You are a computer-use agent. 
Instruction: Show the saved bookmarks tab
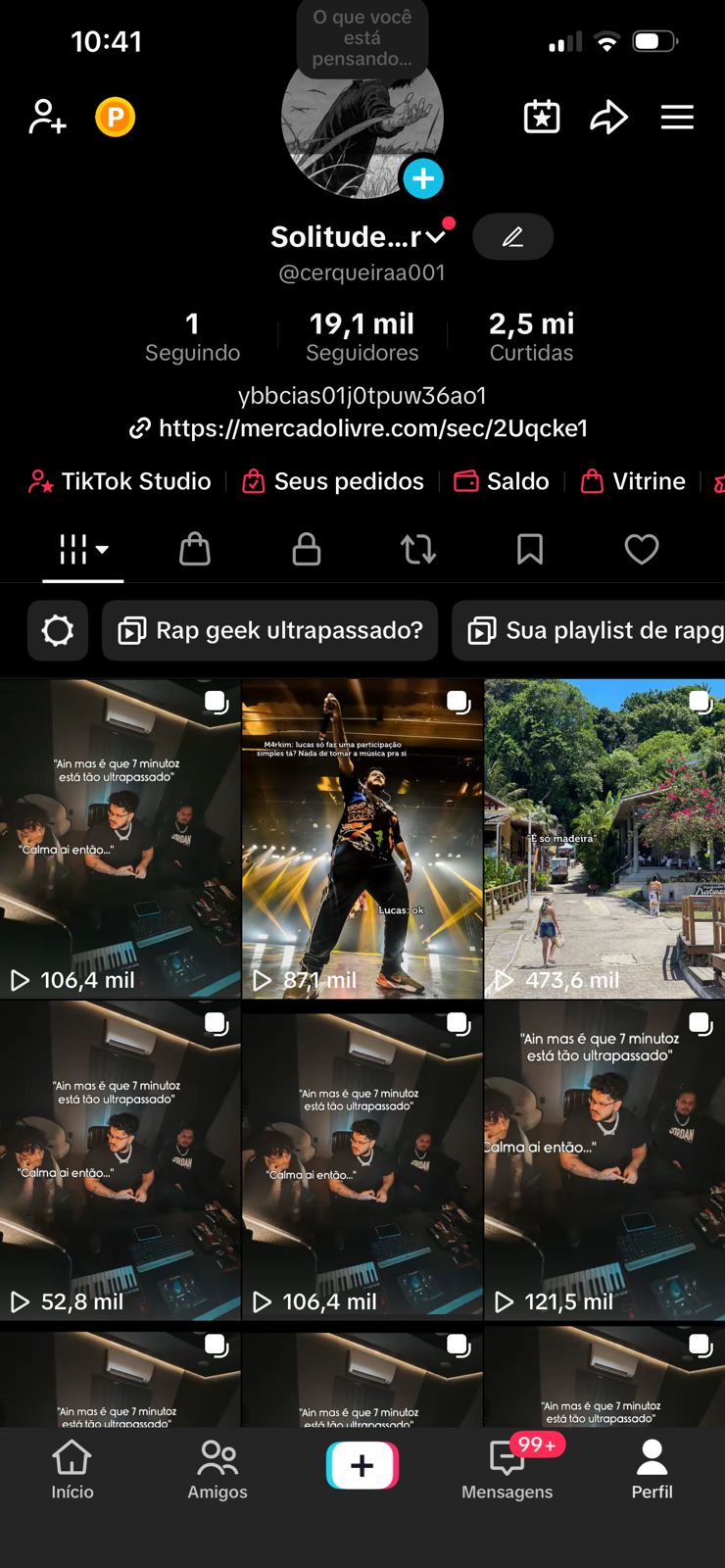530,550
